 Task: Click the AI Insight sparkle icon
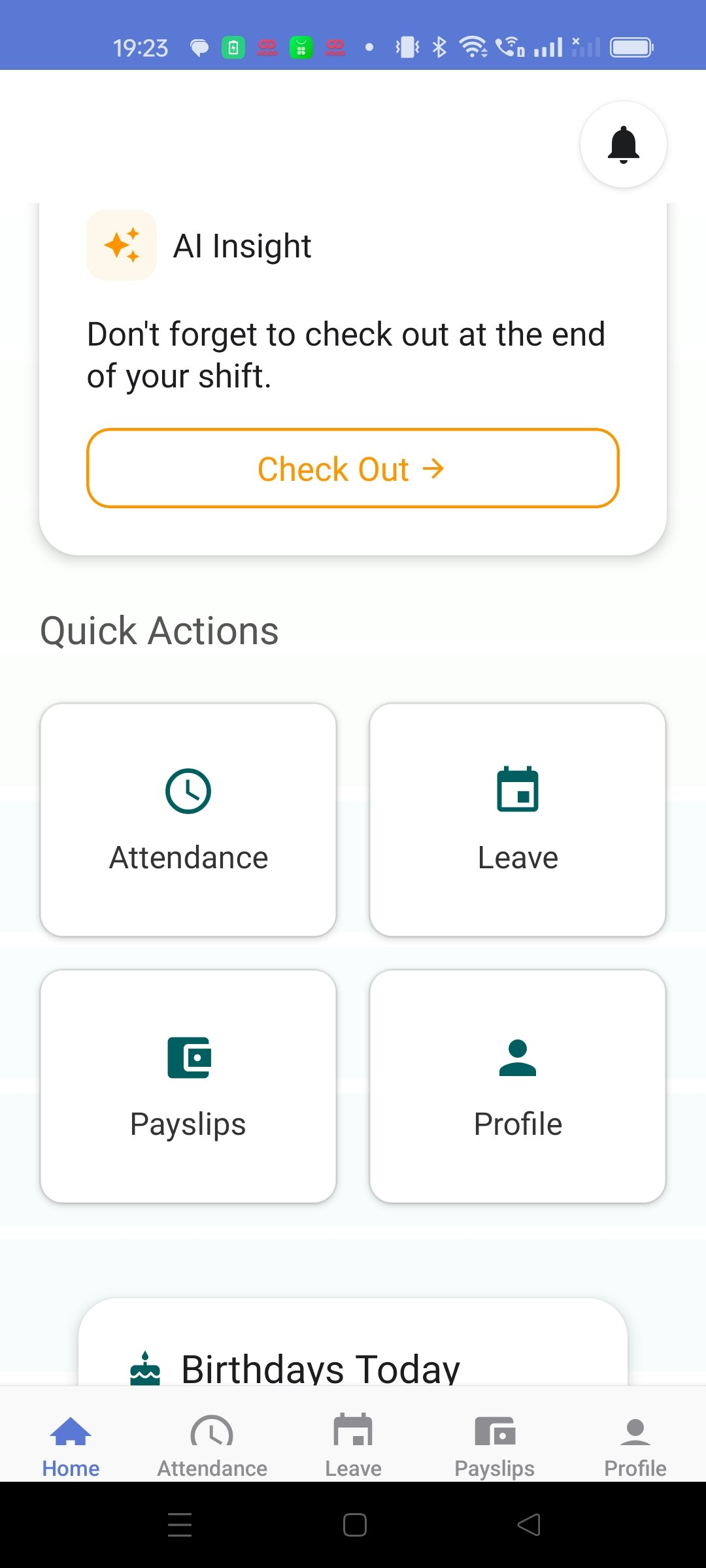point(122,245)
